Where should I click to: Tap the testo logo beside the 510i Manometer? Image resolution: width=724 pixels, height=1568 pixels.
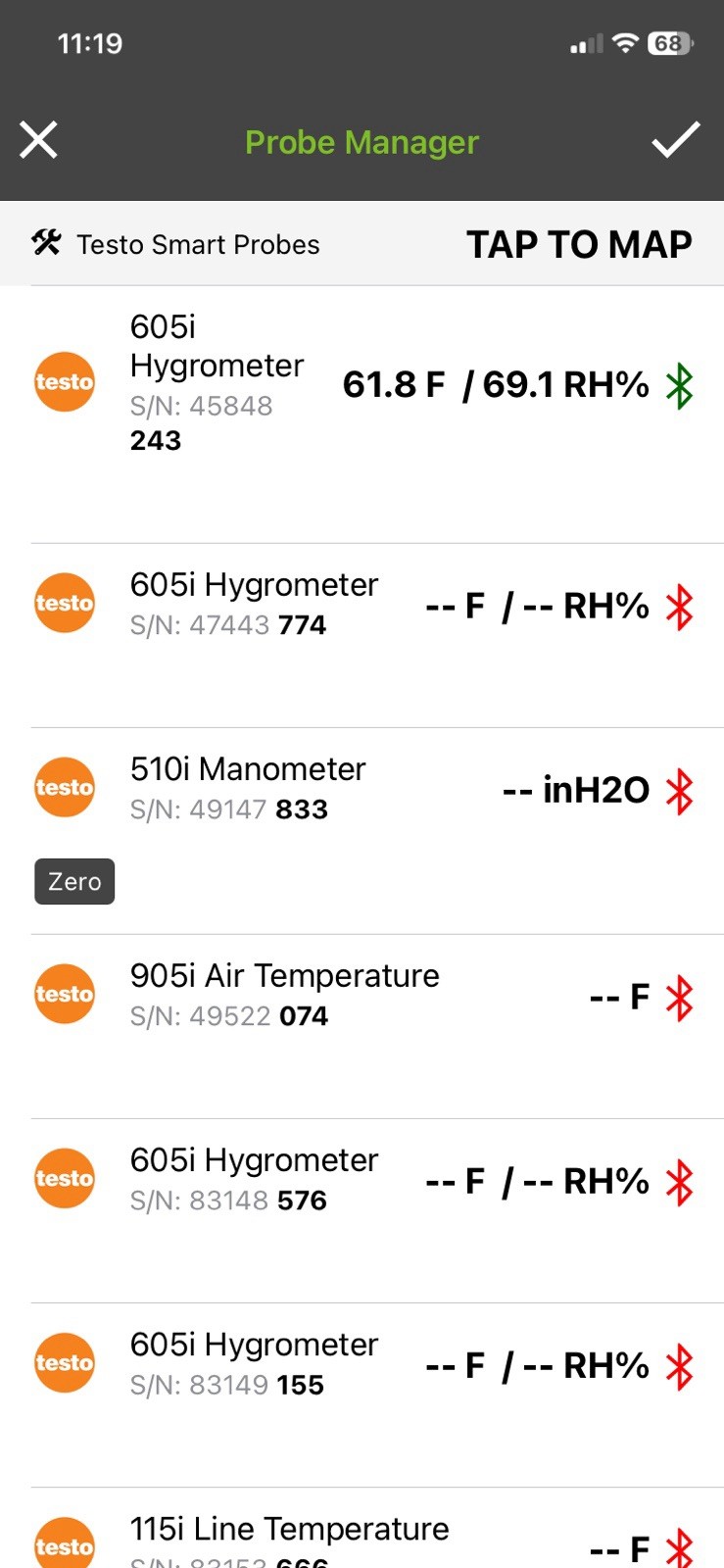[64, 787]
